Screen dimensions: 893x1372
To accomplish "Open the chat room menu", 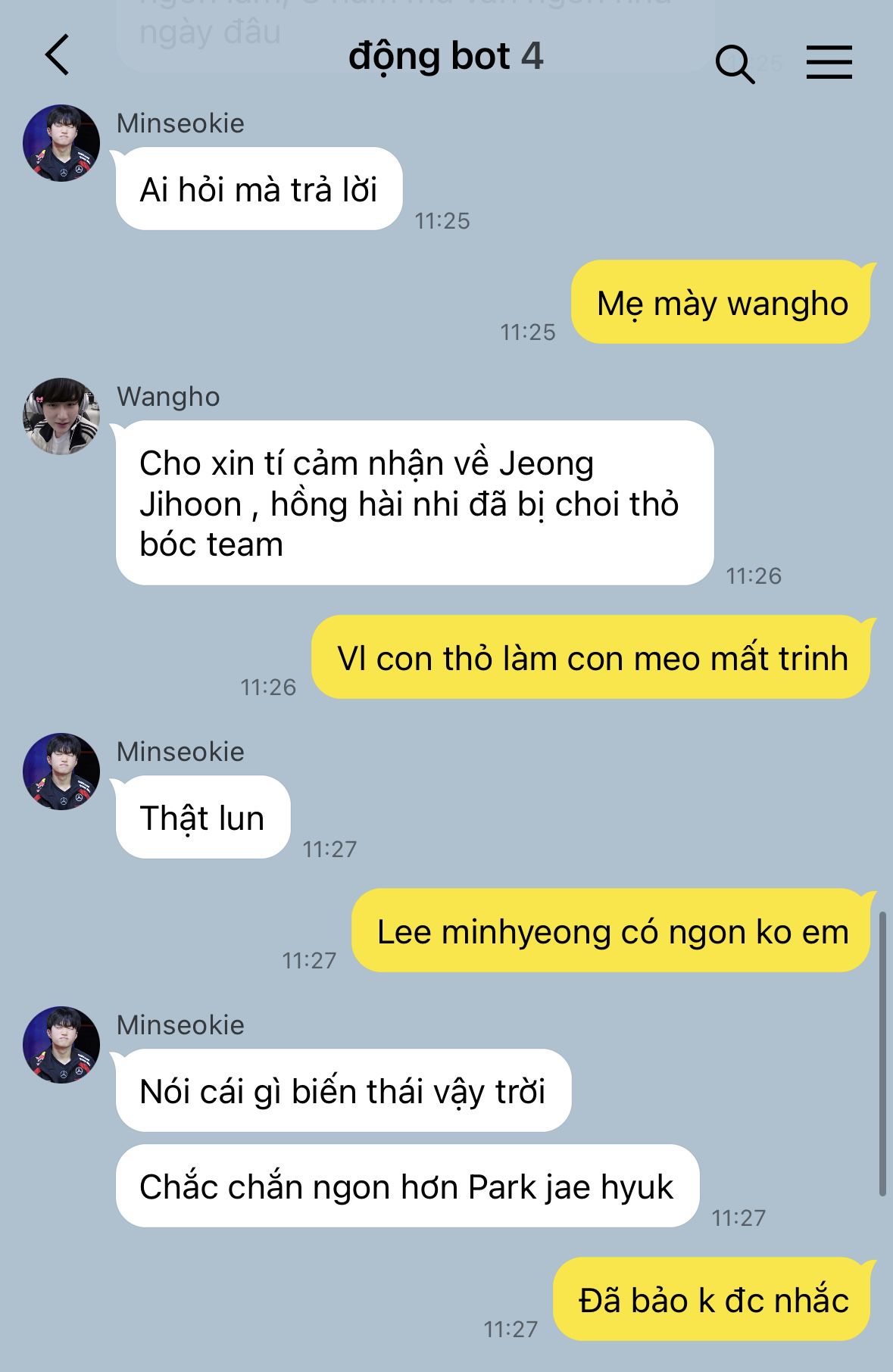I will [x=829, y=62].
